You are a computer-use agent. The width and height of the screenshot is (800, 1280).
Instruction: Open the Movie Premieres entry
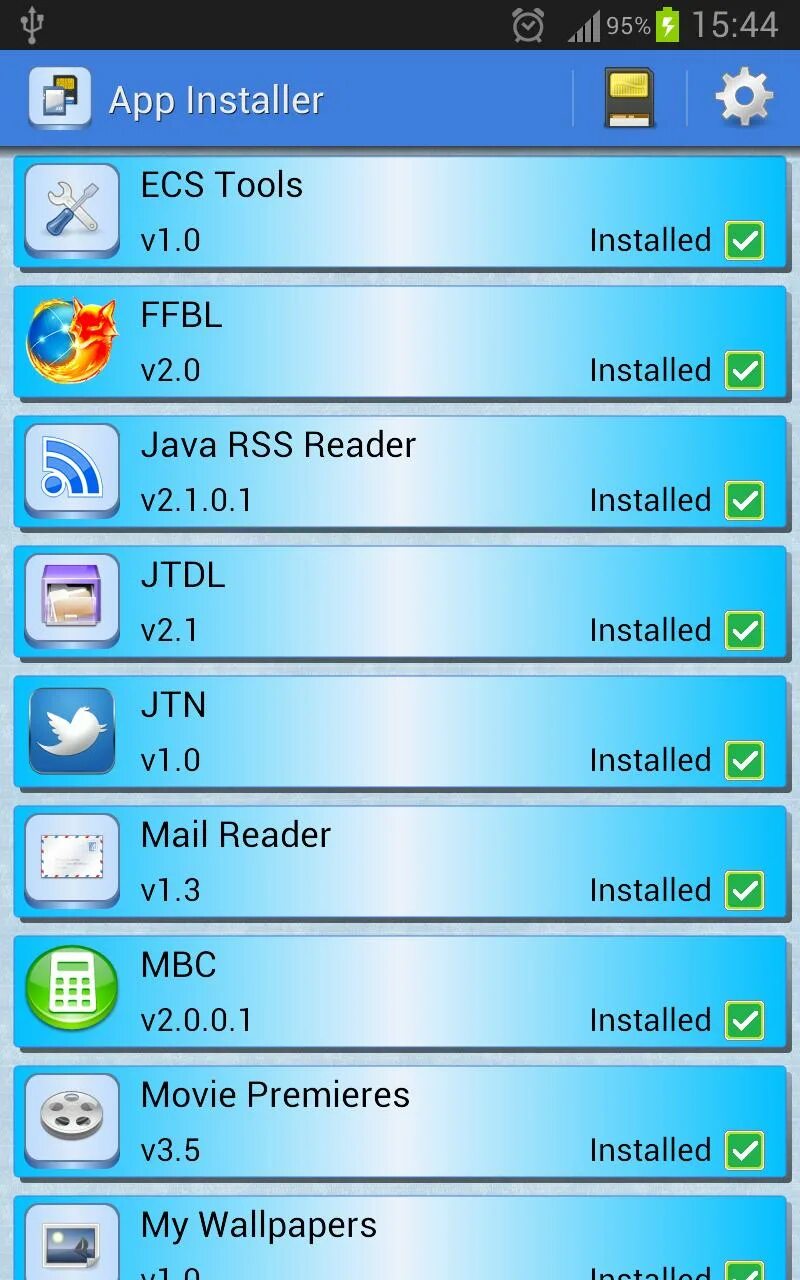coord(400,1122)
